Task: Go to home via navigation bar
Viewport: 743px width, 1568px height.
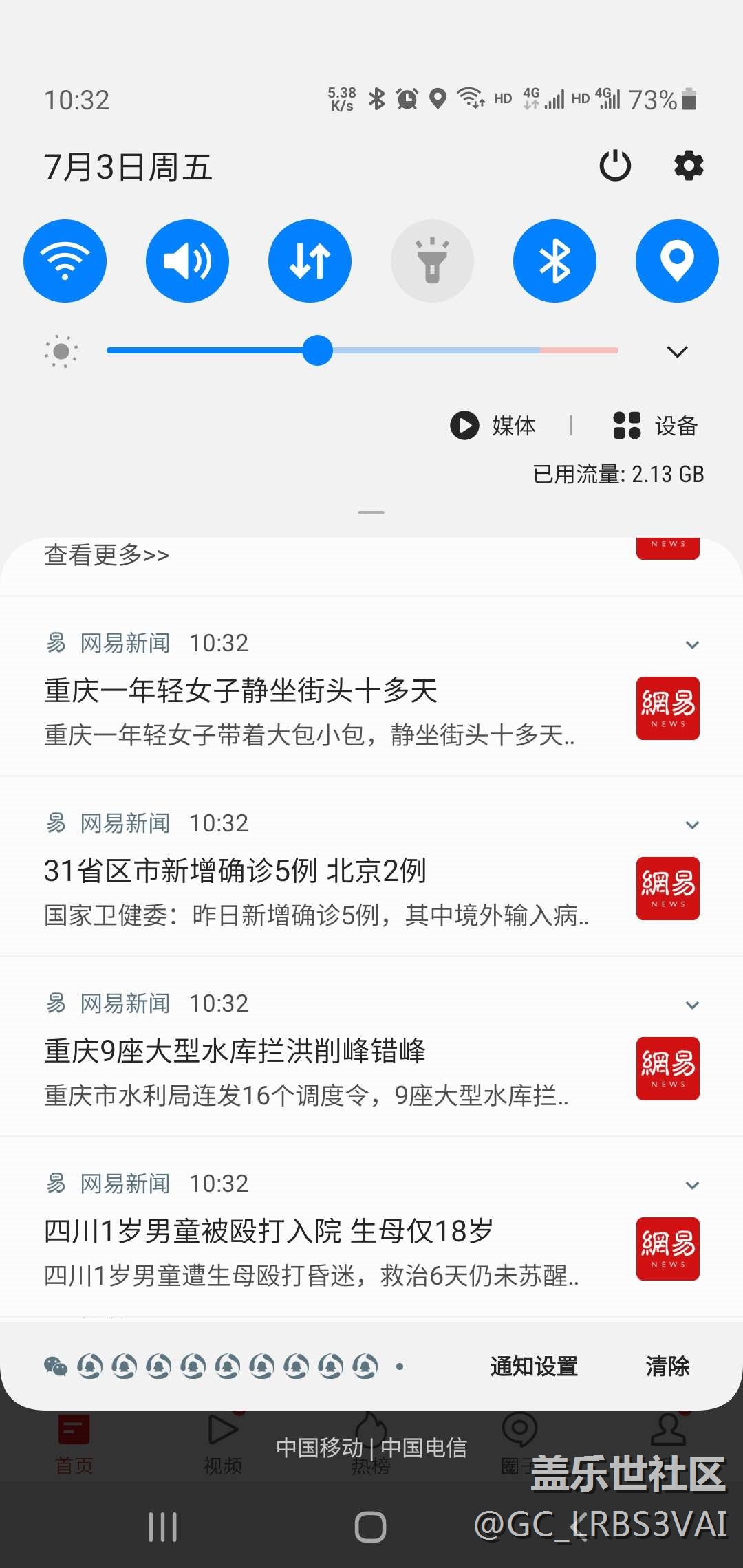Action: tap(370, 1527)
